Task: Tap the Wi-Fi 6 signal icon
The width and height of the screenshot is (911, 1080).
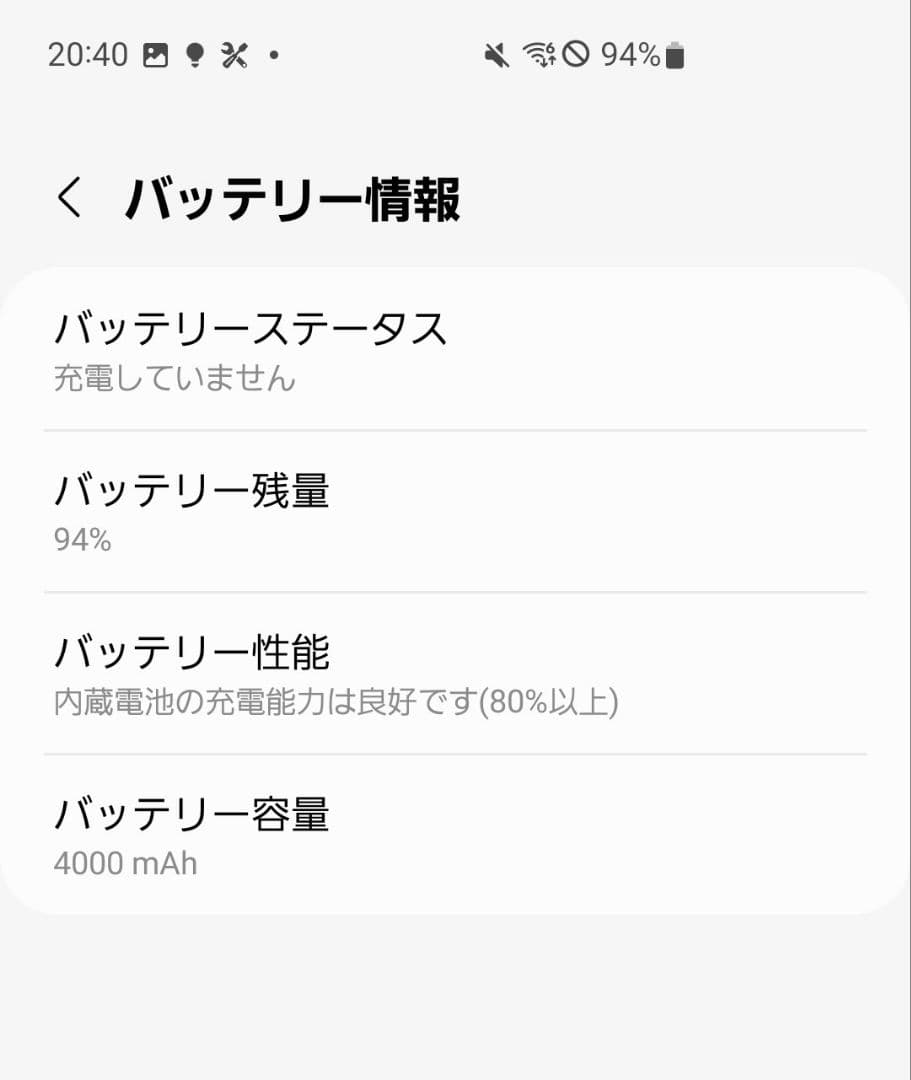Action: click(x=540, y=55)
